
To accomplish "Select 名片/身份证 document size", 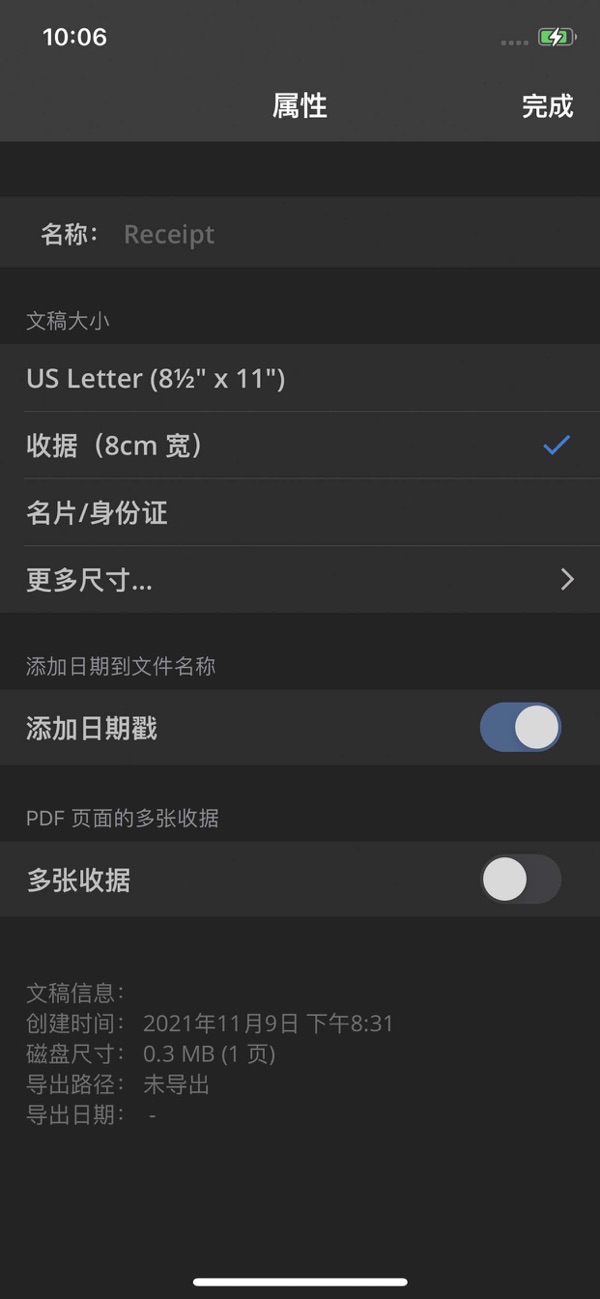I will 300,513.
